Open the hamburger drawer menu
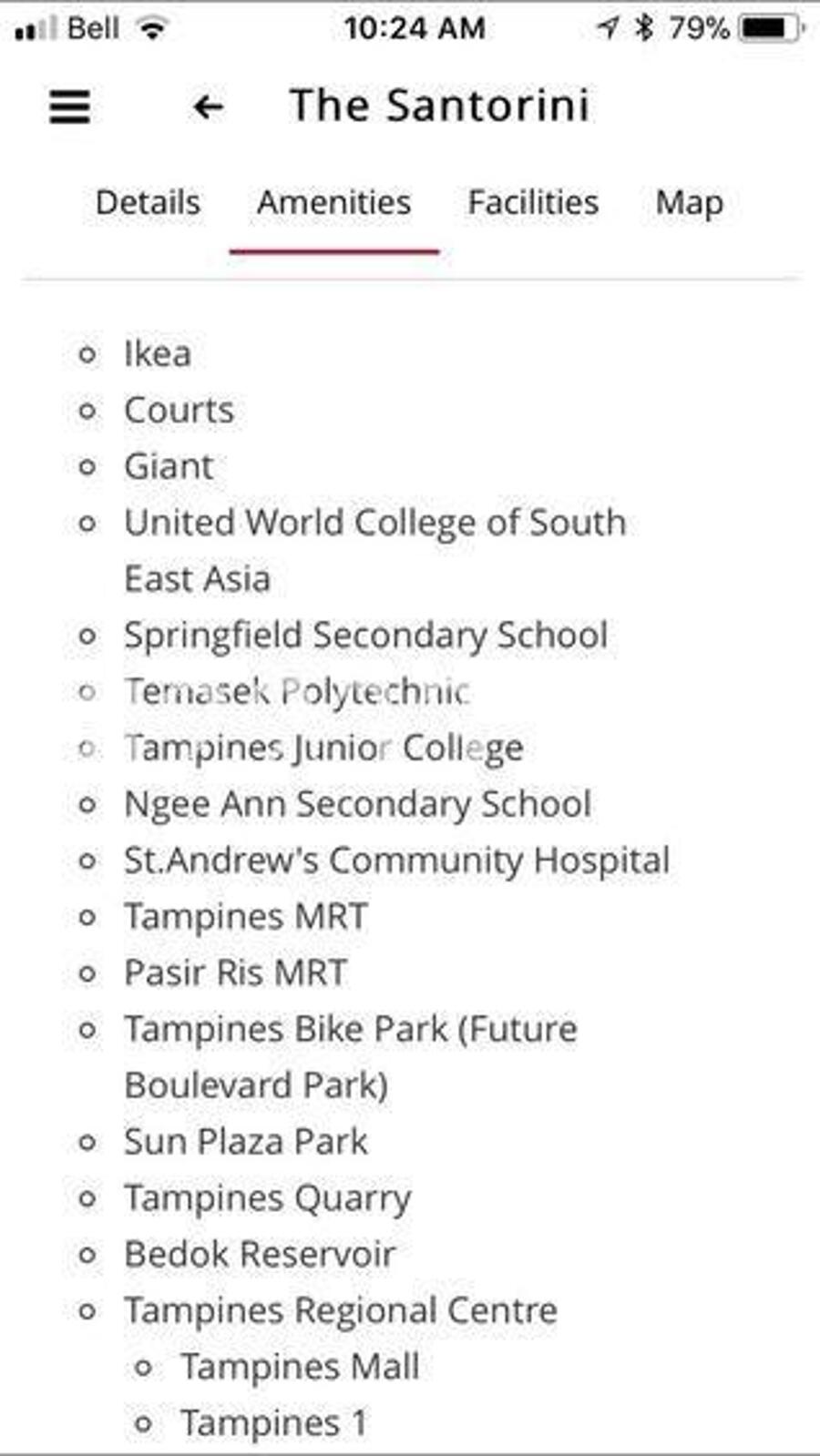Screen dimensions: 820x1456 point(69,107)
